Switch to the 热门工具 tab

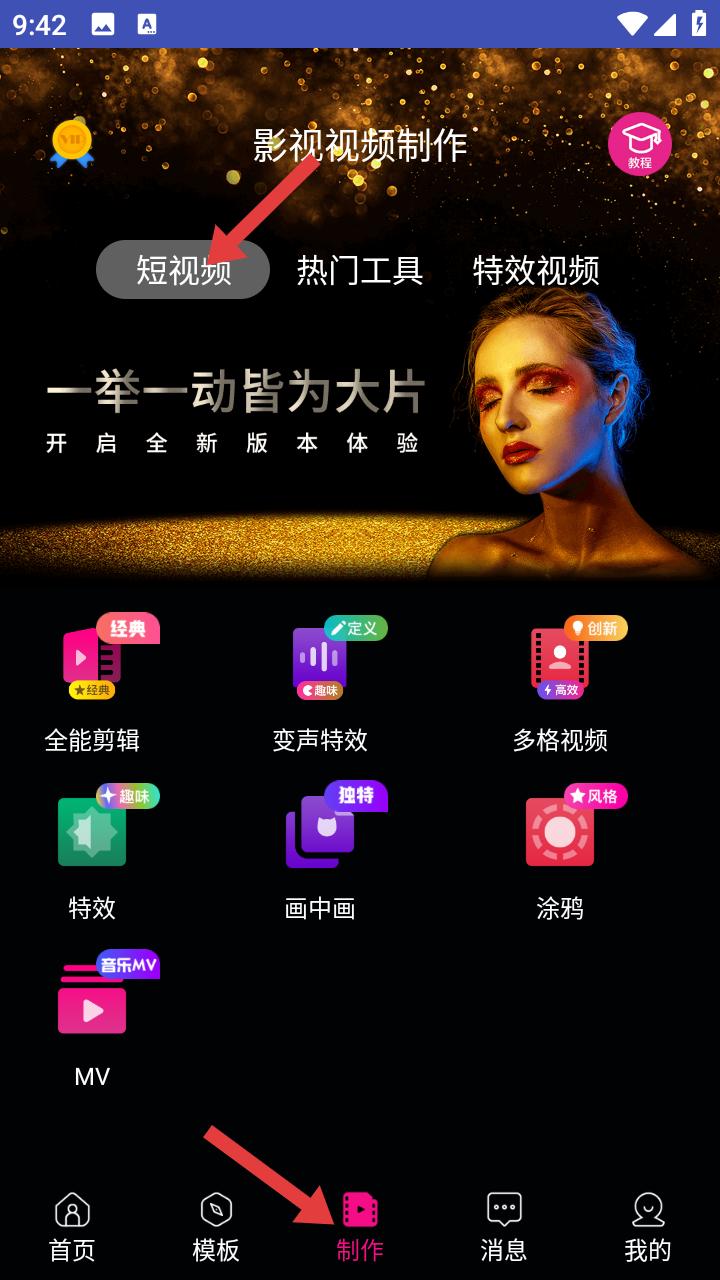click(x=360, y=270)
